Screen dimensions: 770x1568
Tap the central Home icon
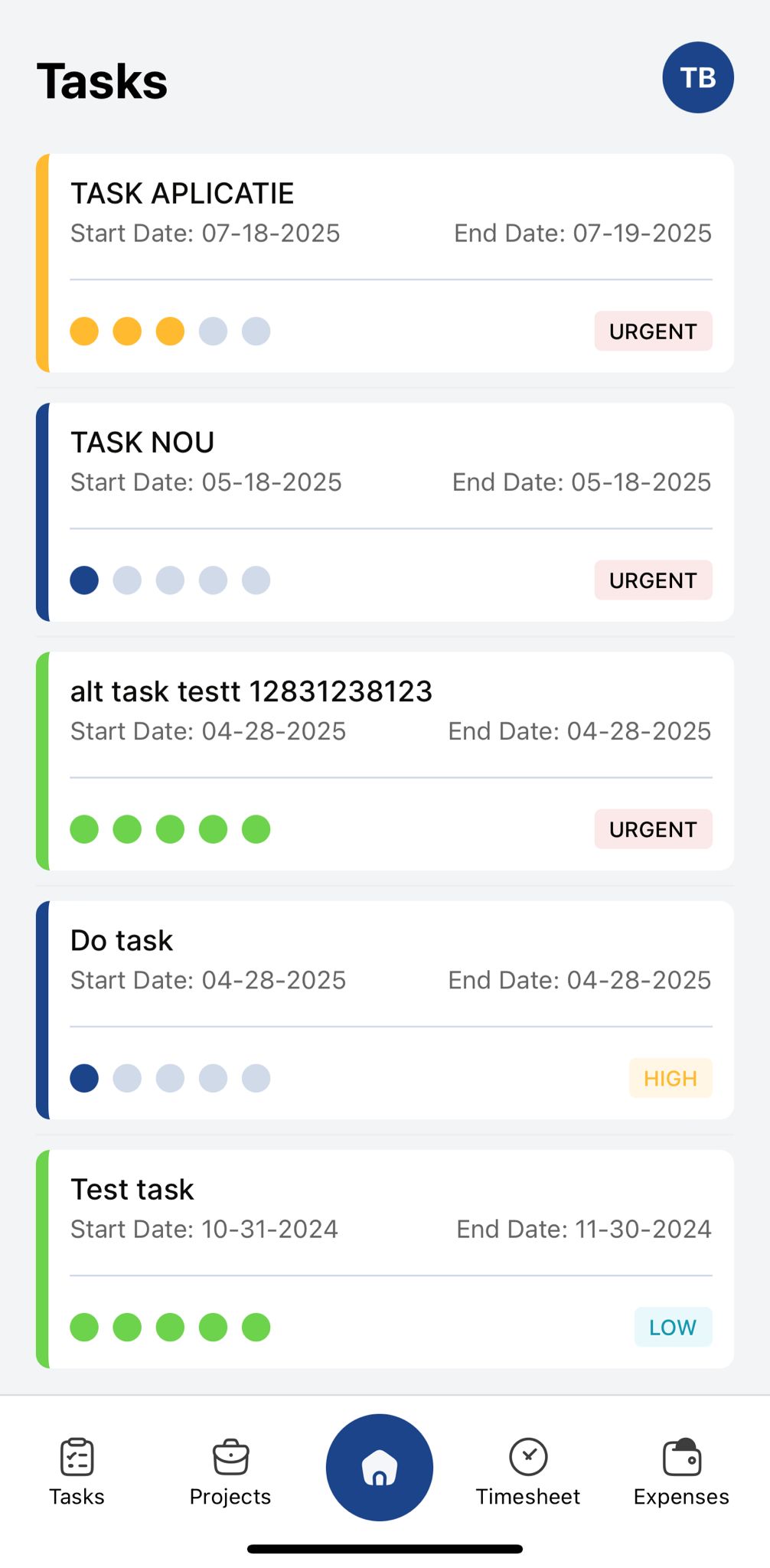pyautogui.click(x=379, y=1466)
